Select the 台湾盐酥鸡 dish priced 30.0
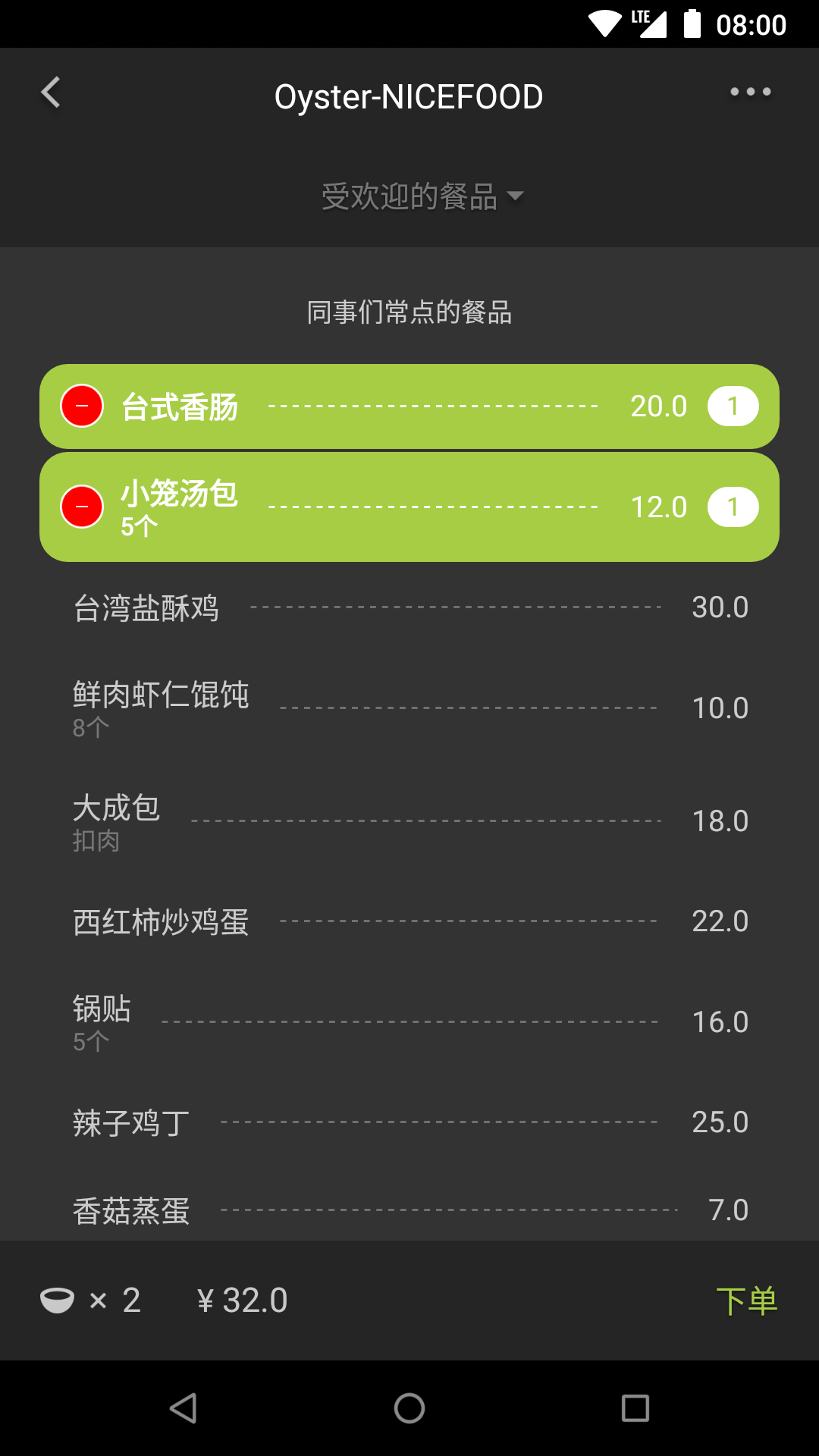Screen dimensions: 819x1456 click(x=409, y=607)
